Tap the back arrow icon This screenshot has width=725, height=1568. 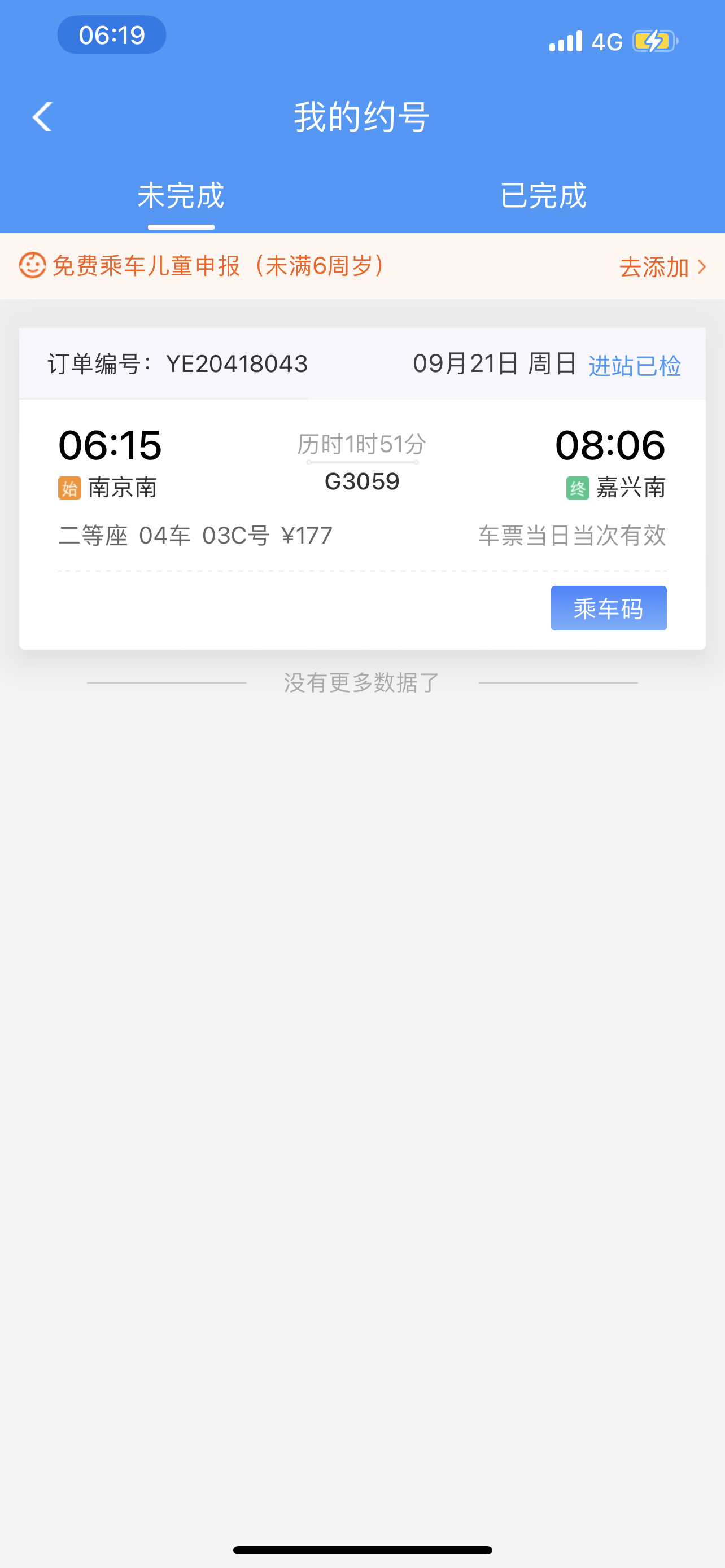41,117
